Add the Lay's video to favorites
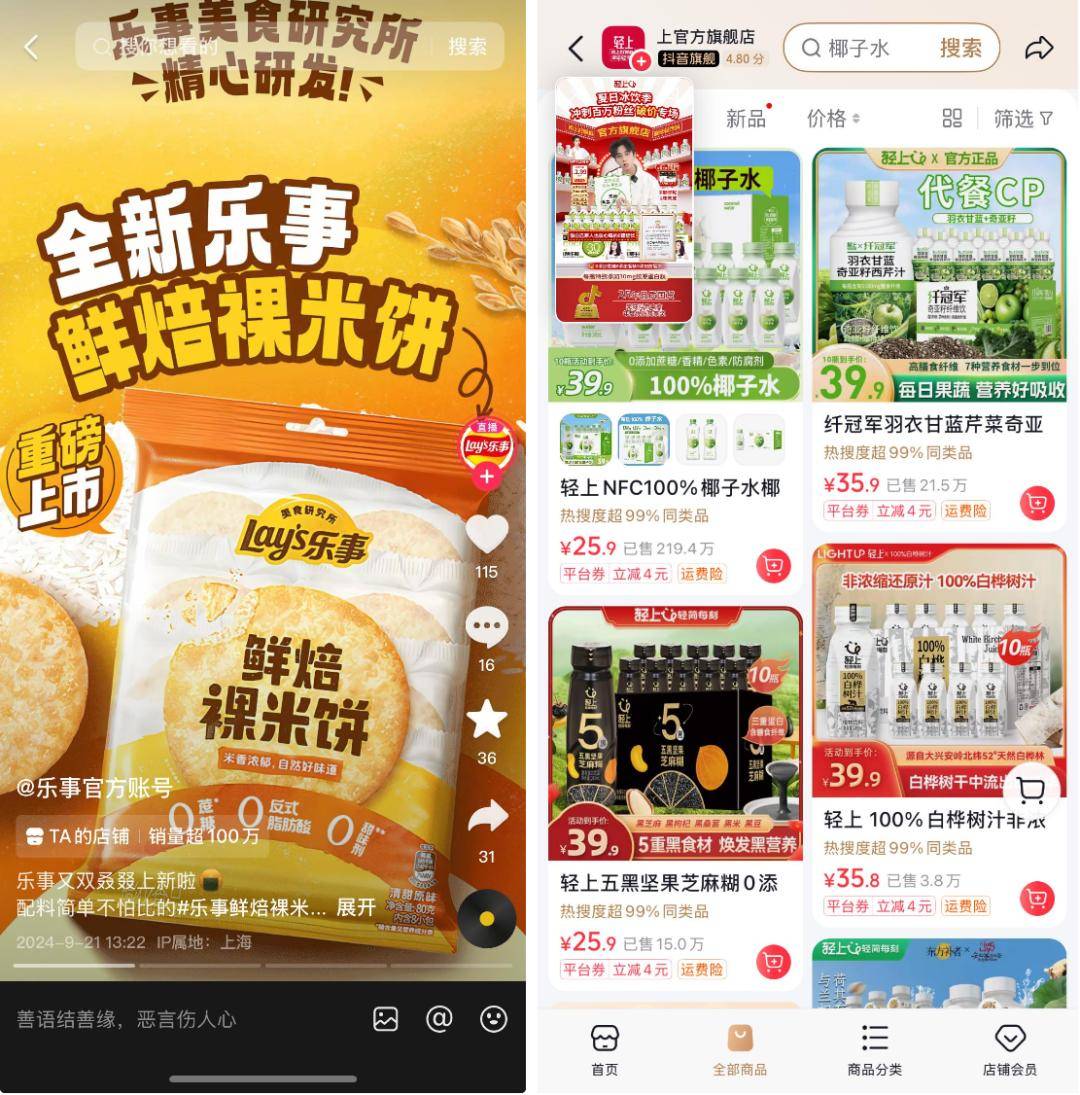 [487, 719]
